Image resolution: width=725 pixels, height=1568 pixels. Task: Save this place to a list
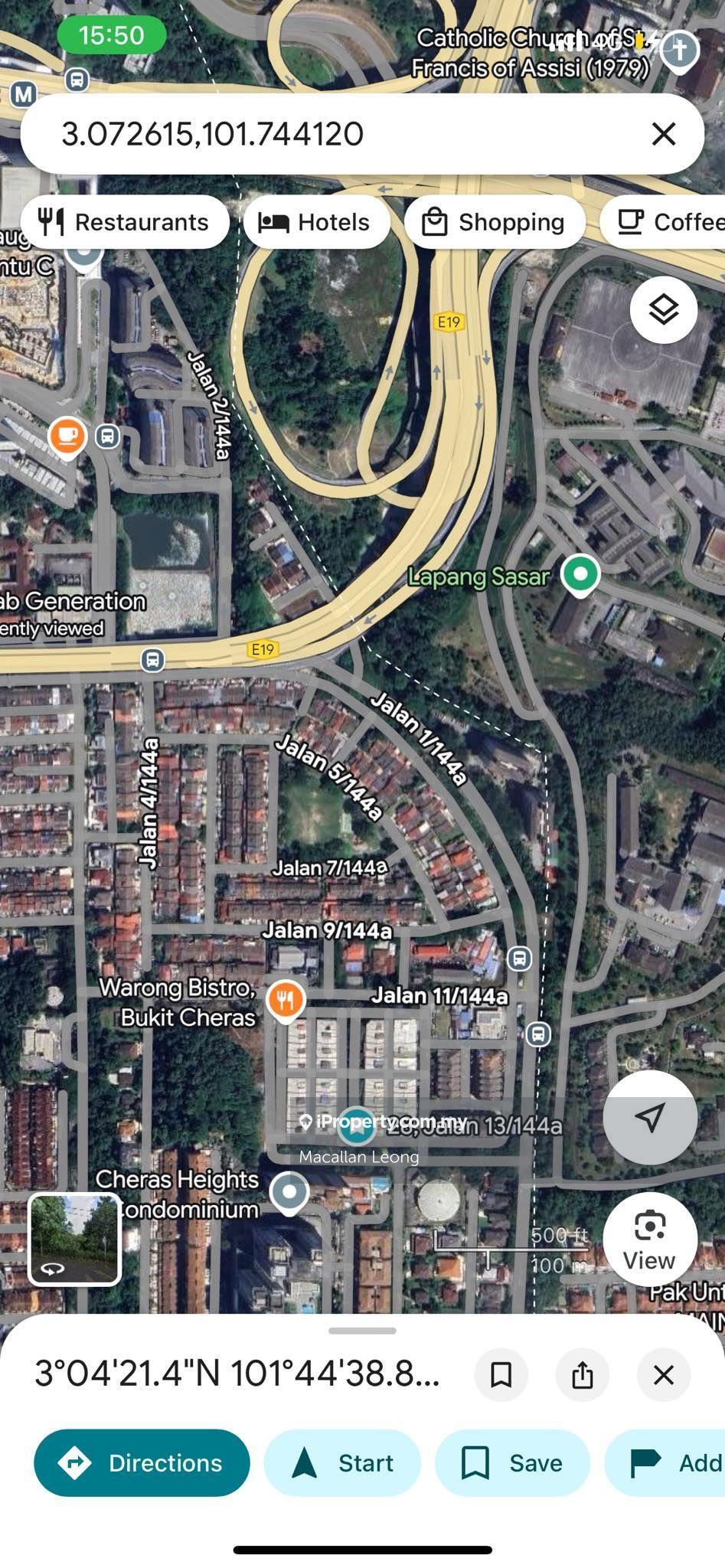point(512,1463)
